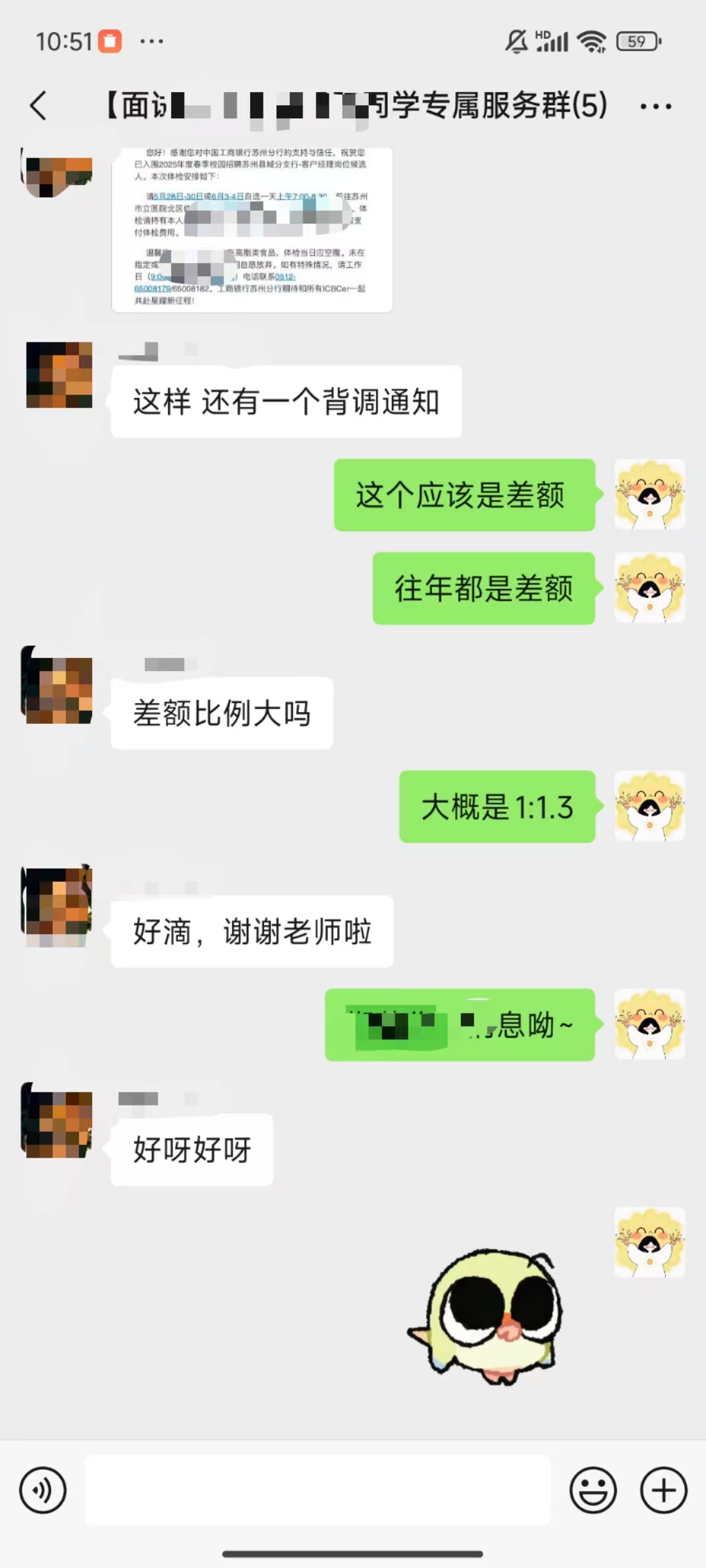
Task: Tap the back arrow to leave the chat
Action: [x=39, y=105]
